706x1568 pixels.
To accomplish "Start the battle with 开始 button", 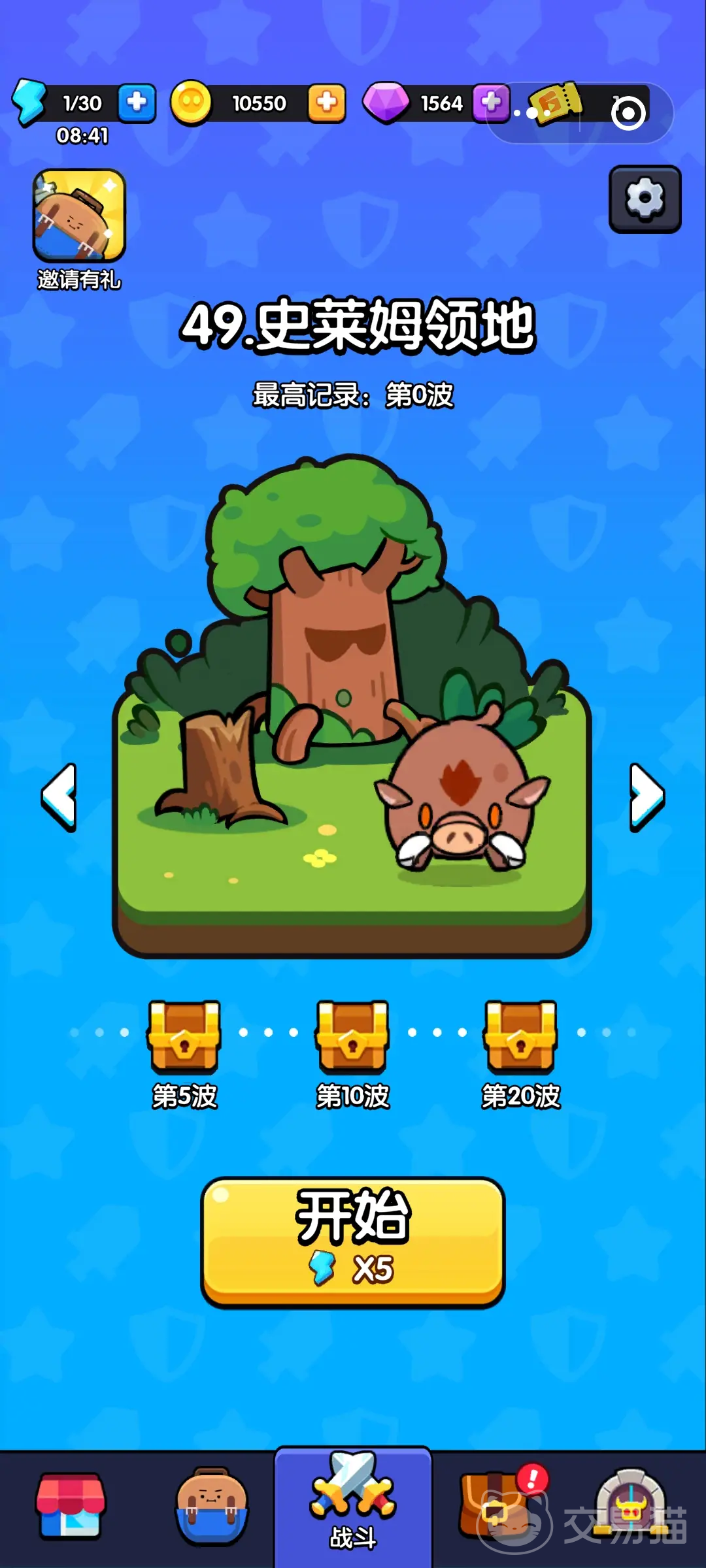I will point(352,1241).
